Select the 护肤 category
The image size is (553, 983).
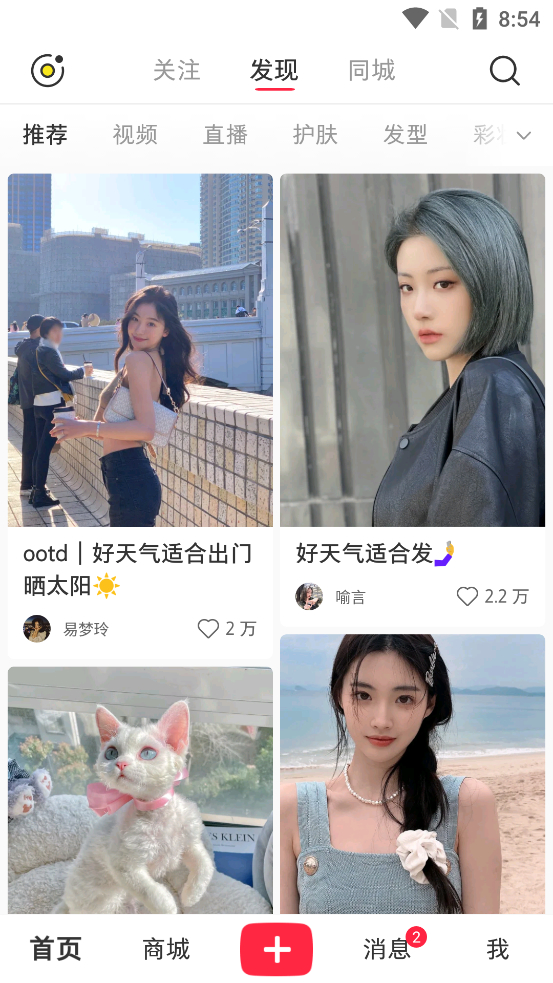(x=315, y=135)
